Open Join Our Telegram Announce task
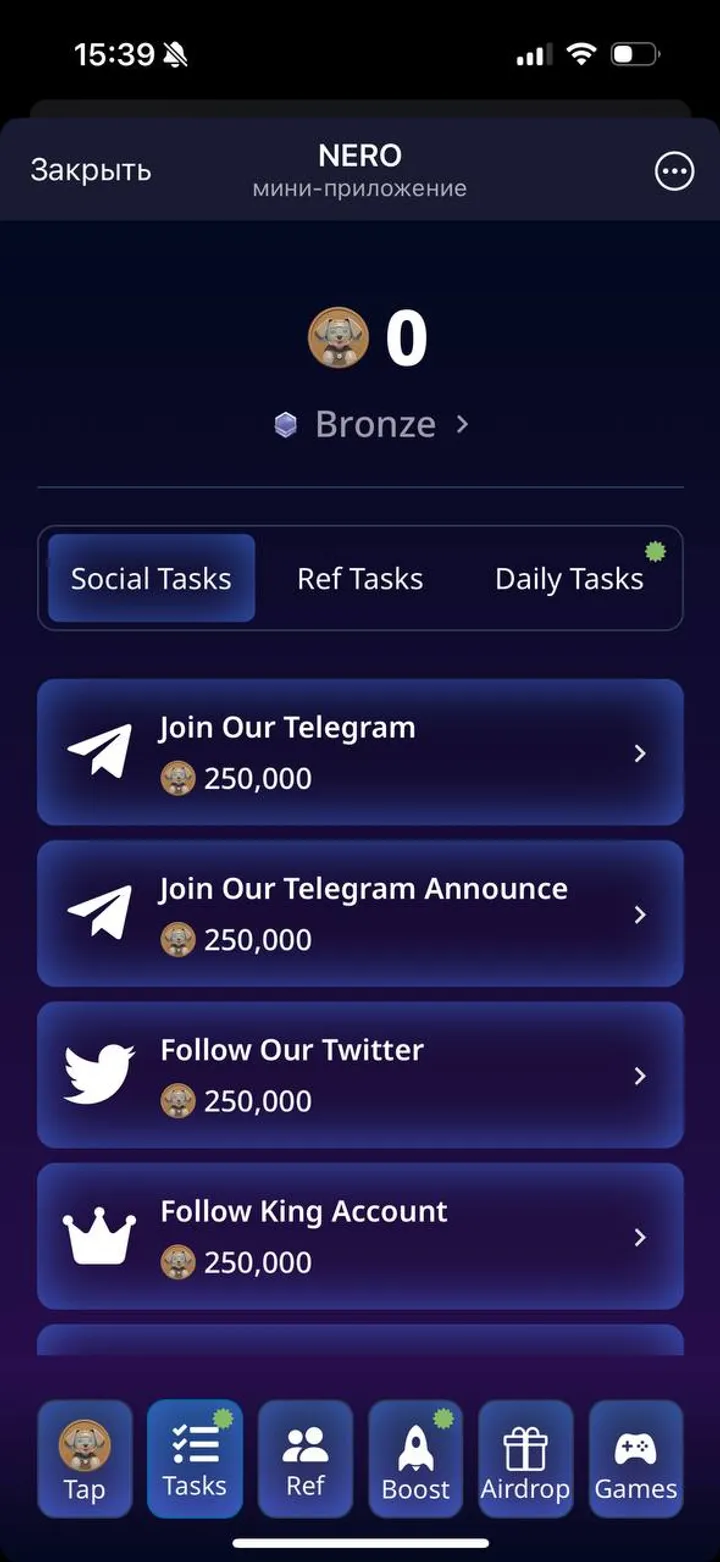Image resolution: width=720 pixels, height=1562 pixels. (360, 914)
